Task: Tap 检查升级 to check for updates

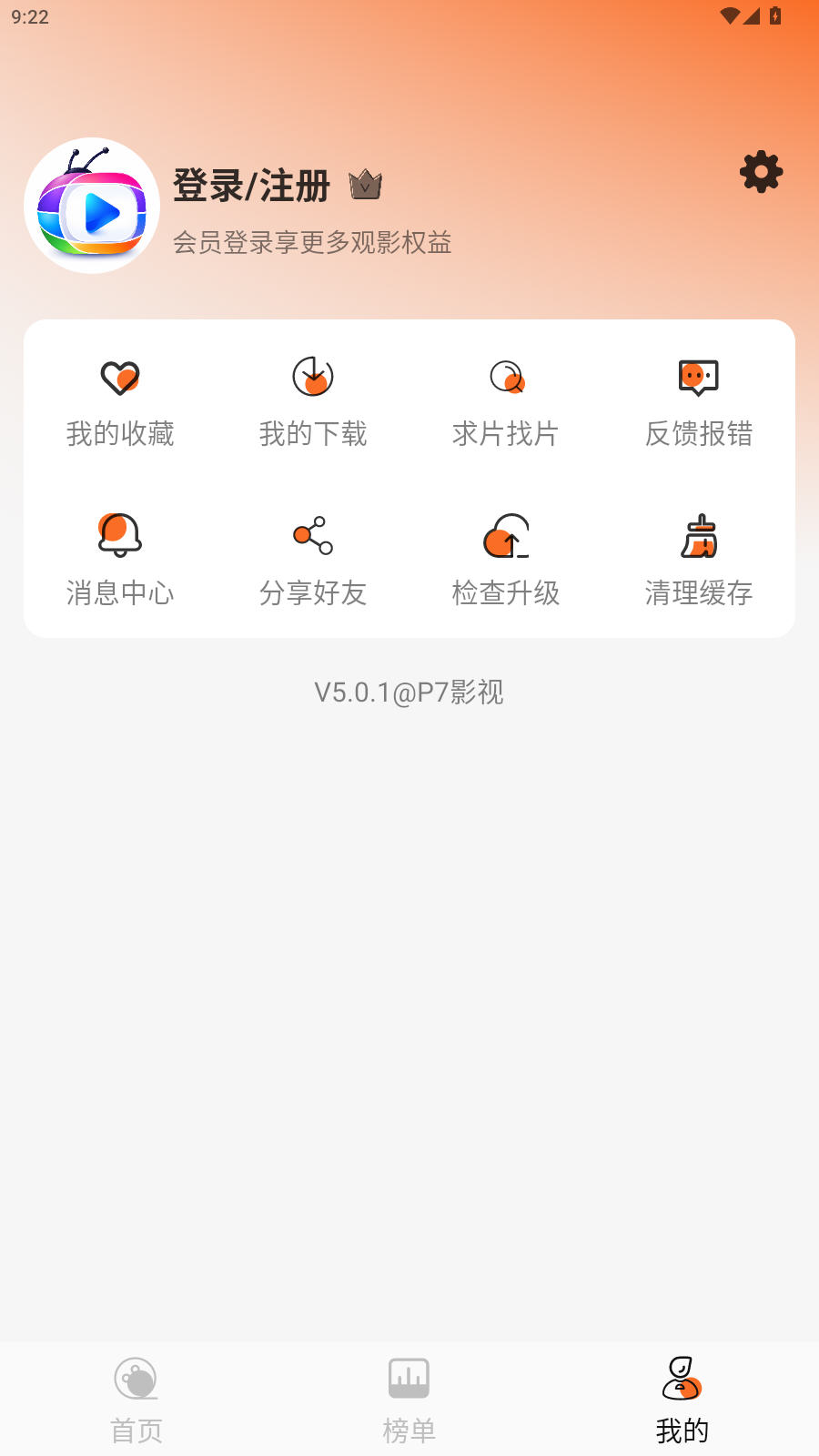Action: click(x=506, y=560)
